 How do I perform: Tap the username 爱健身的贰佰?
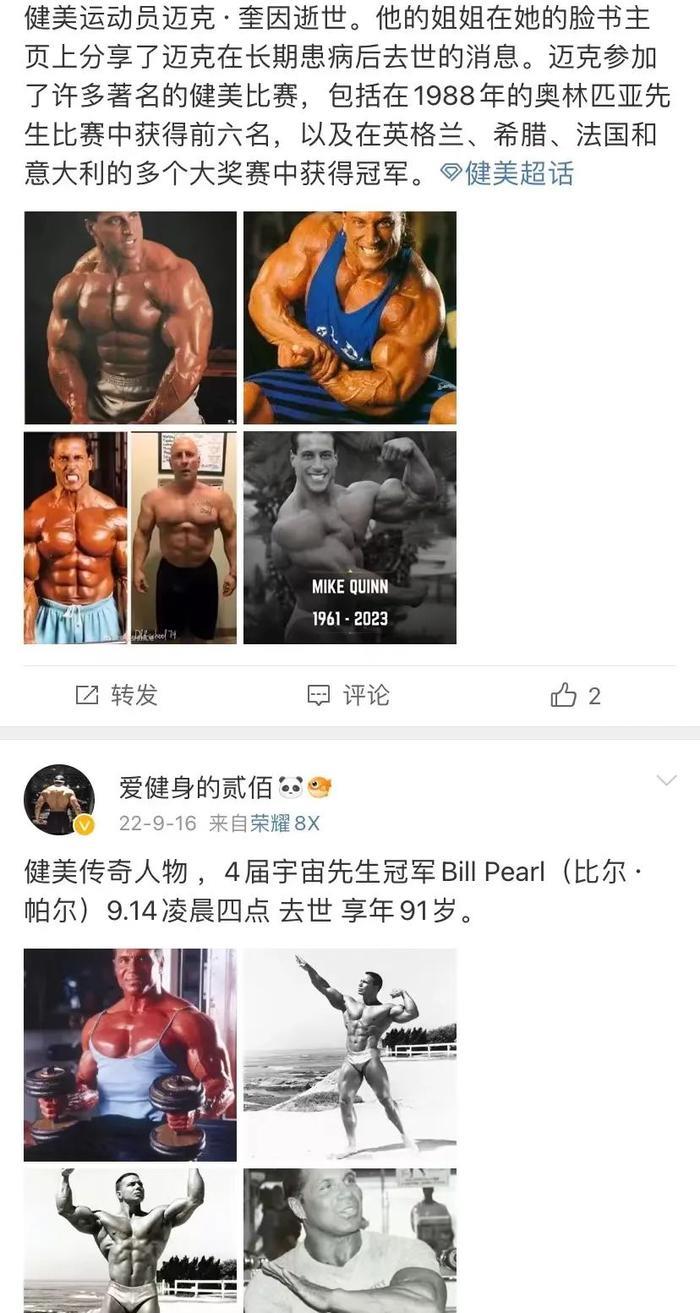click(x=195, y=788)
